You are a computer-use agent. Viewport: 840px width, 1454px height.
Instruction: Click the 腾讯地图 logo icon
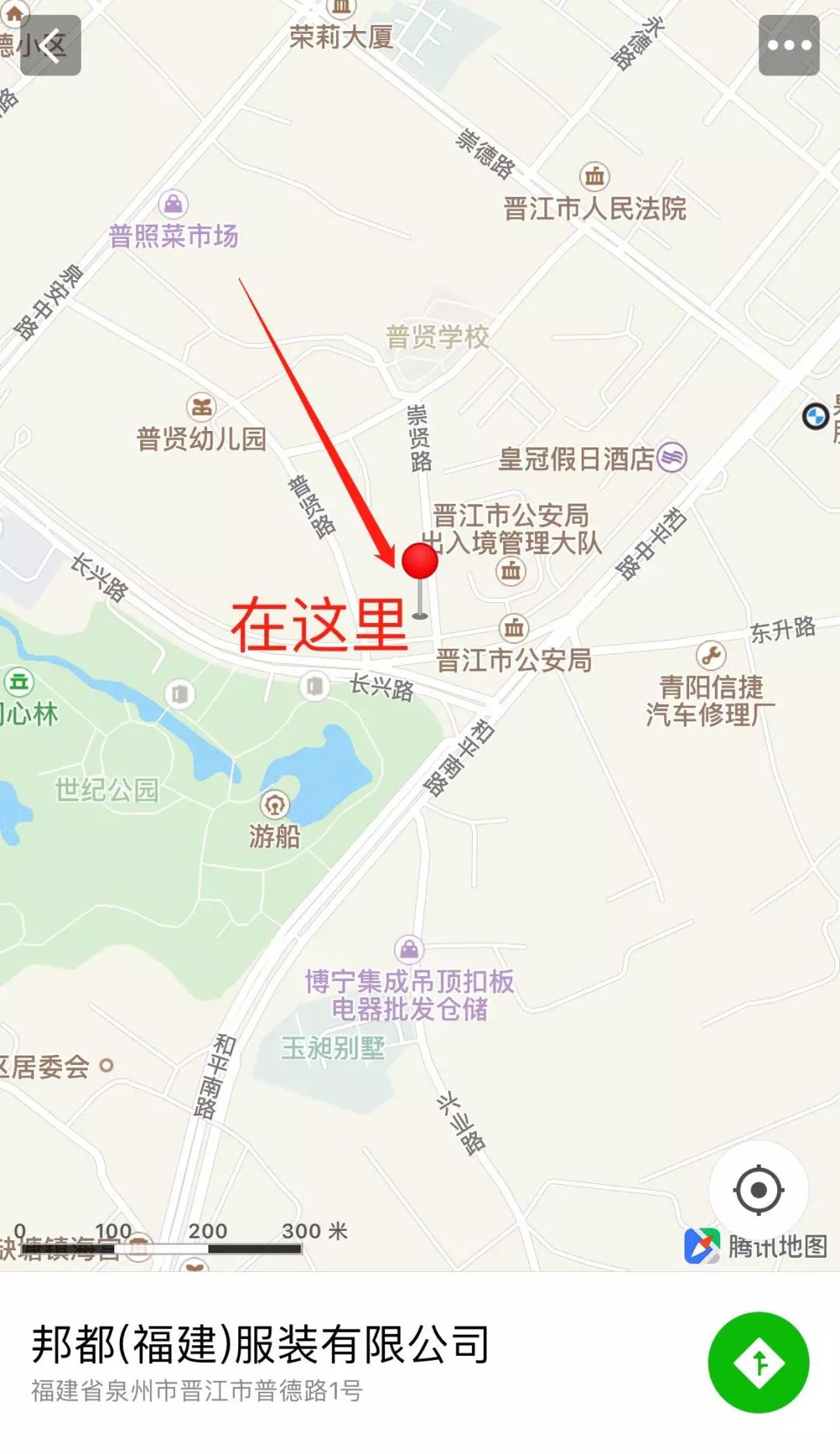coord(701,1242)
